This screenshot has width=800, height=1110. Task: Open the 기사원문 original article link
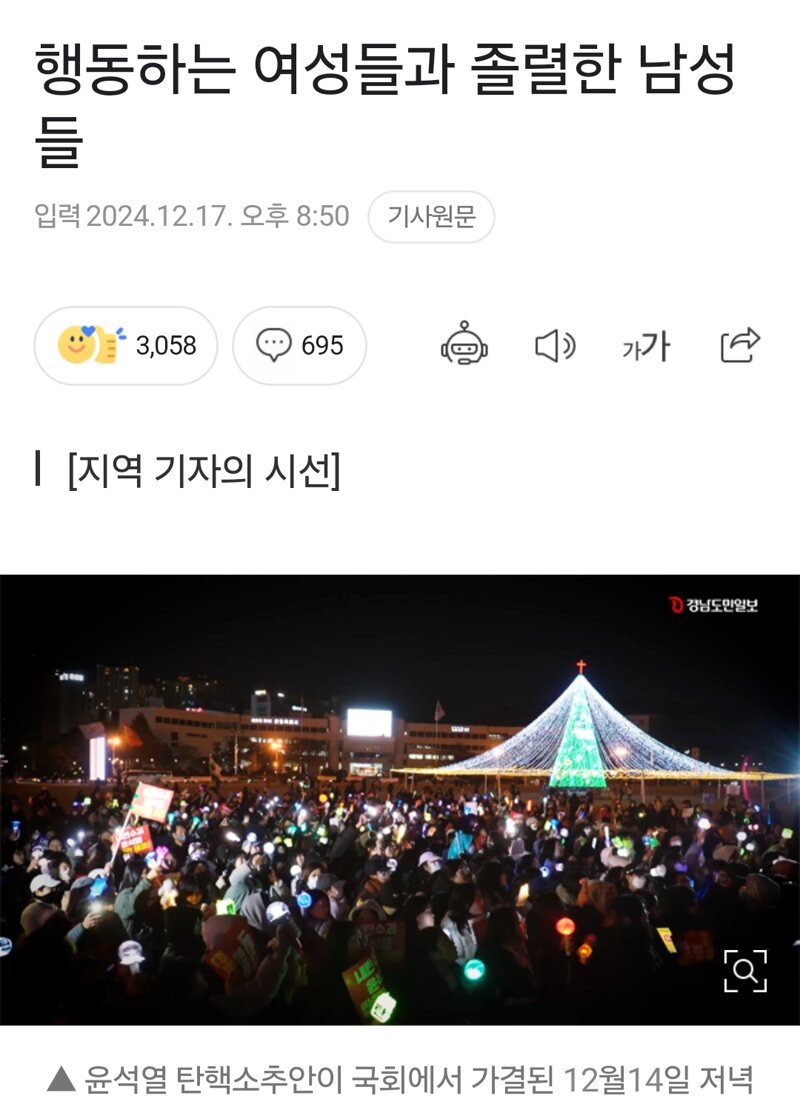click(x=431, y=217)
